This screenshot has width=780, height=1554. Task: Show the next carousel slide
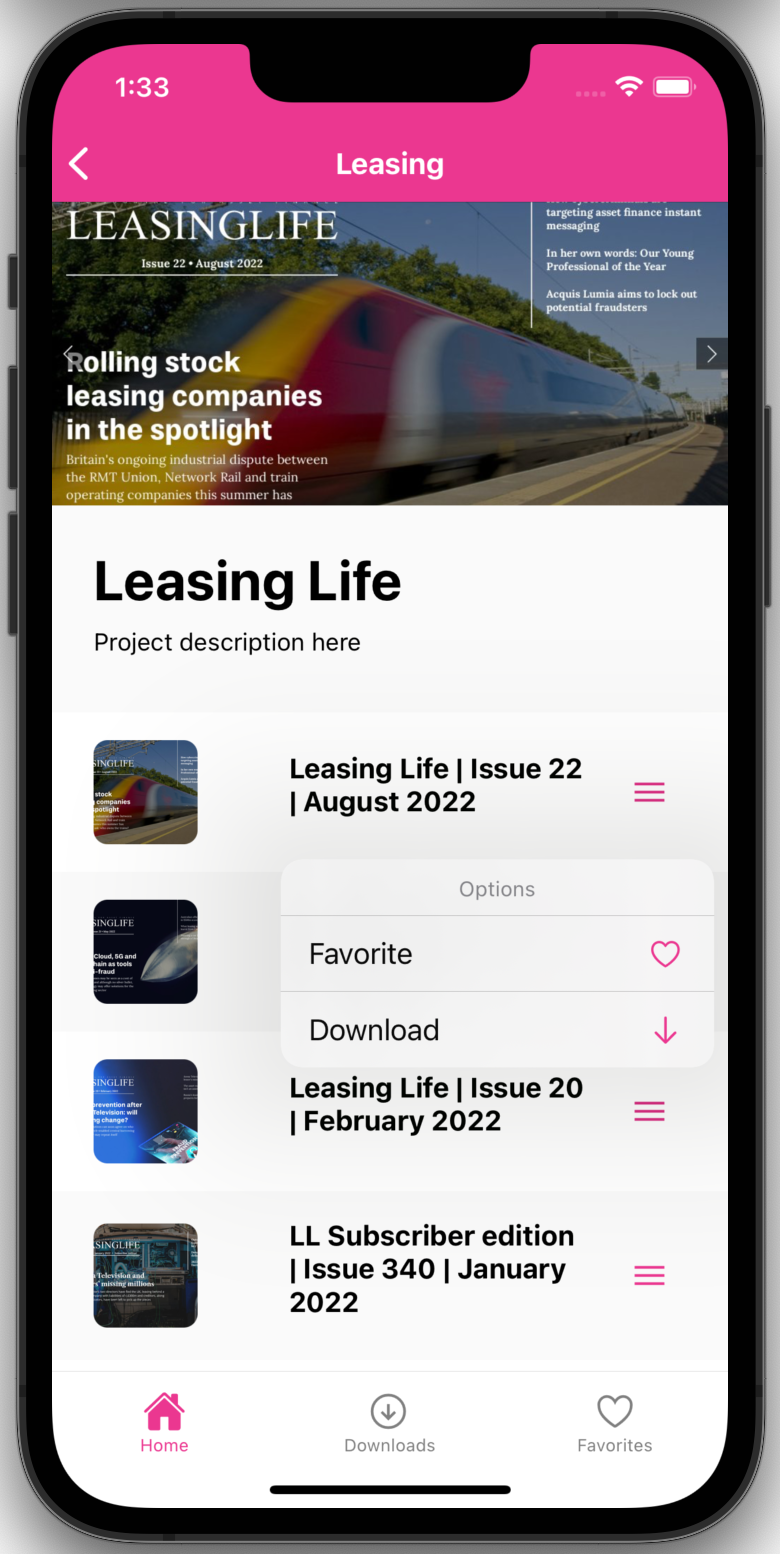click(x=711, y=354)
